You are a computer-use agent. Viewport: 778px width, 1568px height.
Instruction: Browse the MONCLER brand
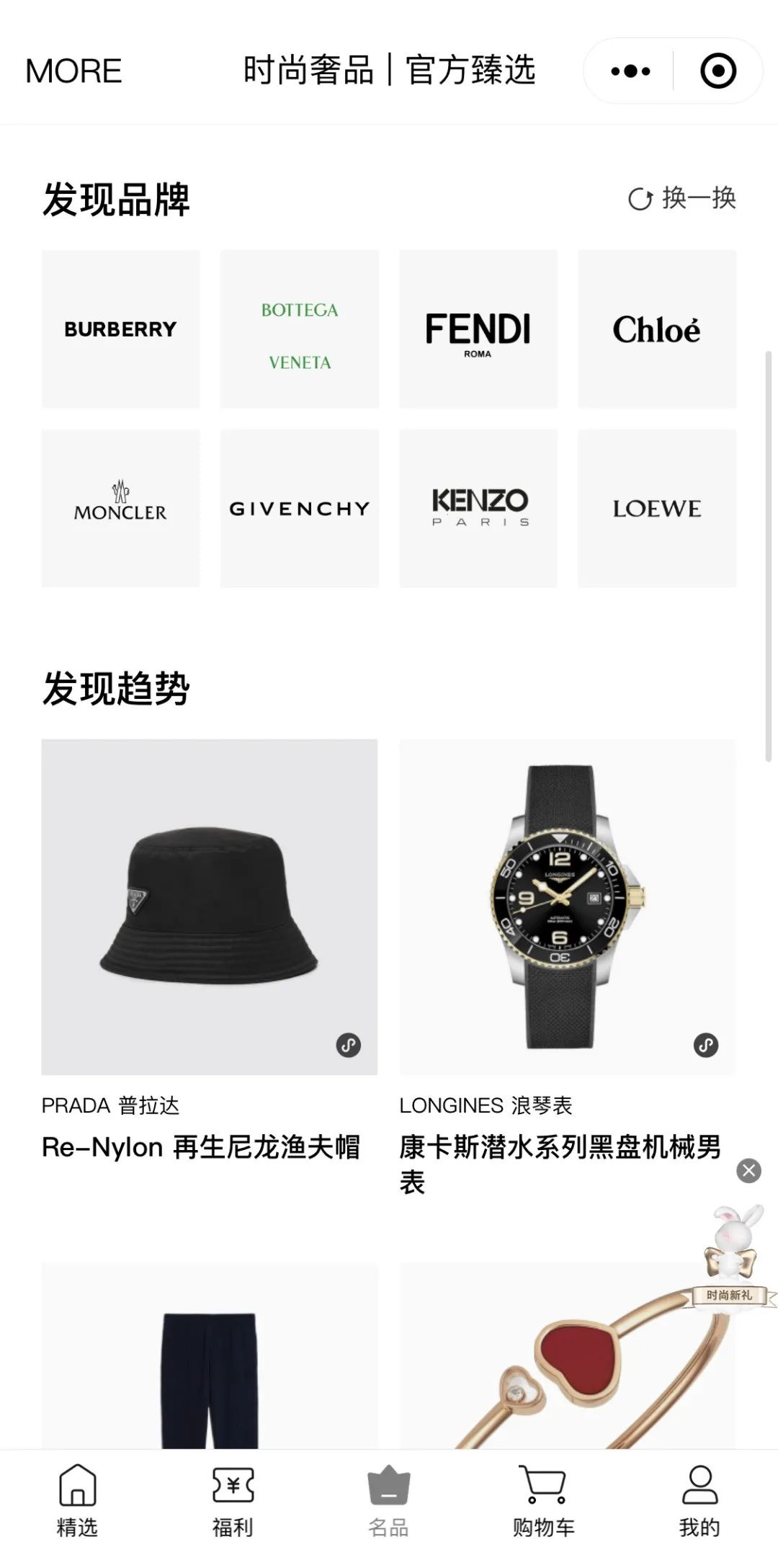[120, 508]
